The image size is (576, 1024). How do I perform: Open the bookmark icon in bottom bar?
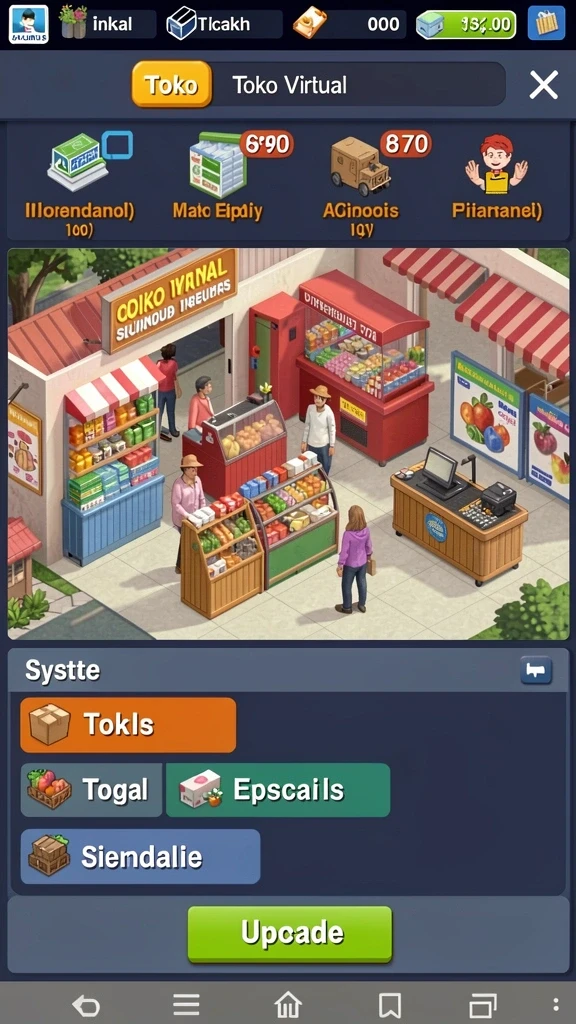pos(389,1004)
